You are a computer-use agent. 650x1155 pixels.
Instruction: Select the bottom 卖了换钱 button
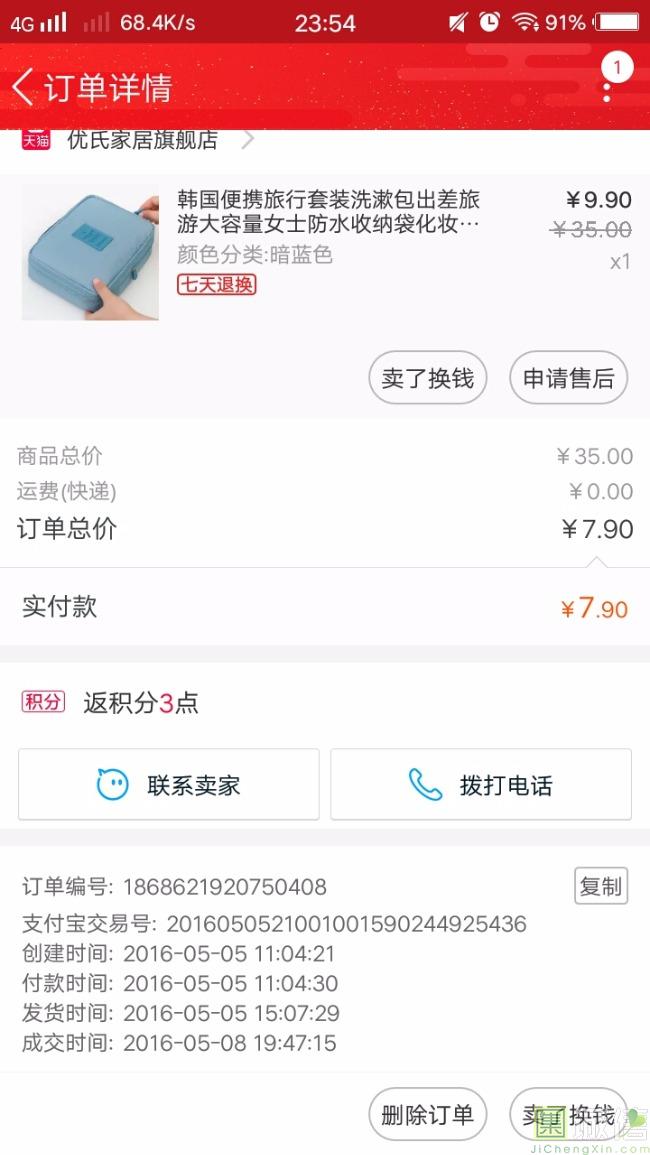tap(568, 1115)
